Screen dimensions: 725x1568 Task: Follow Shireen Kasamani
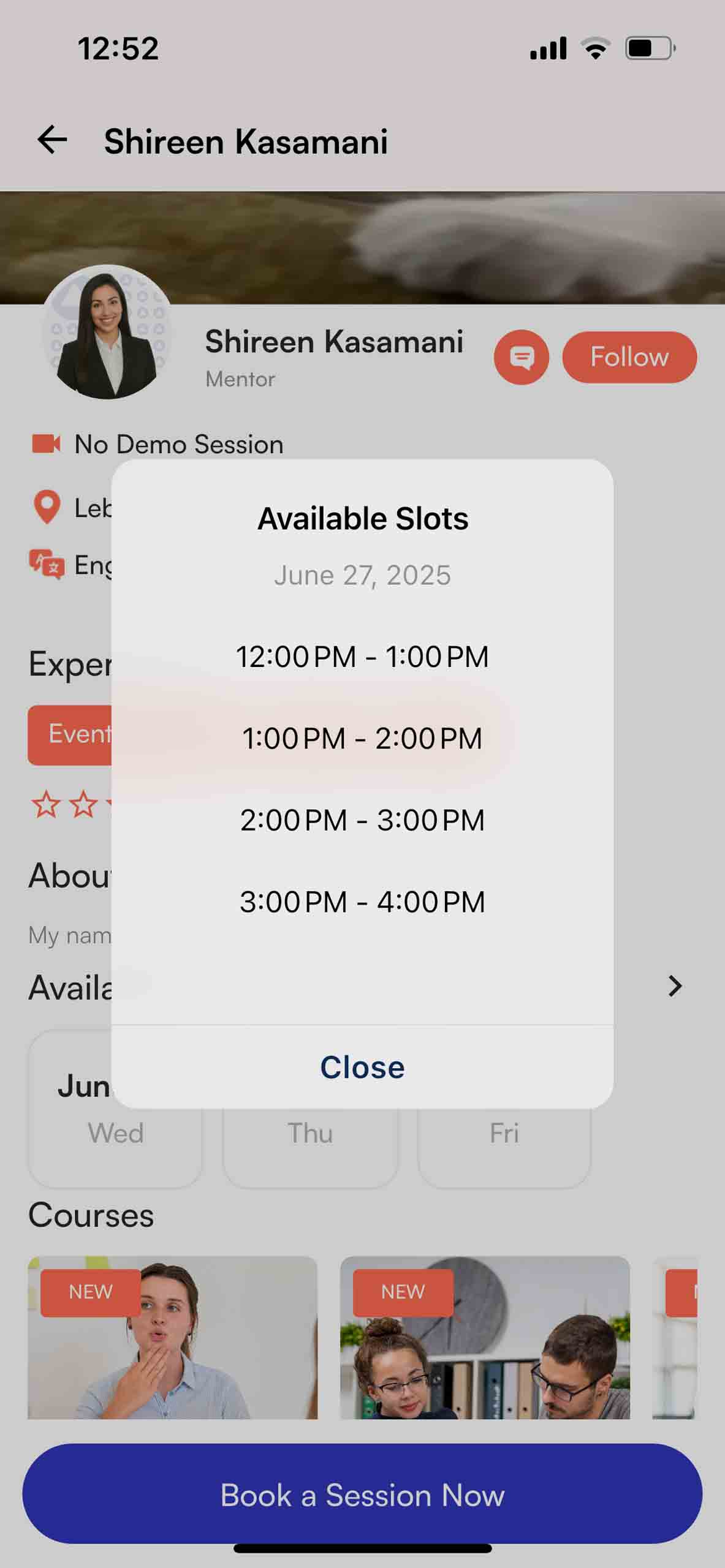click(629, 357)
